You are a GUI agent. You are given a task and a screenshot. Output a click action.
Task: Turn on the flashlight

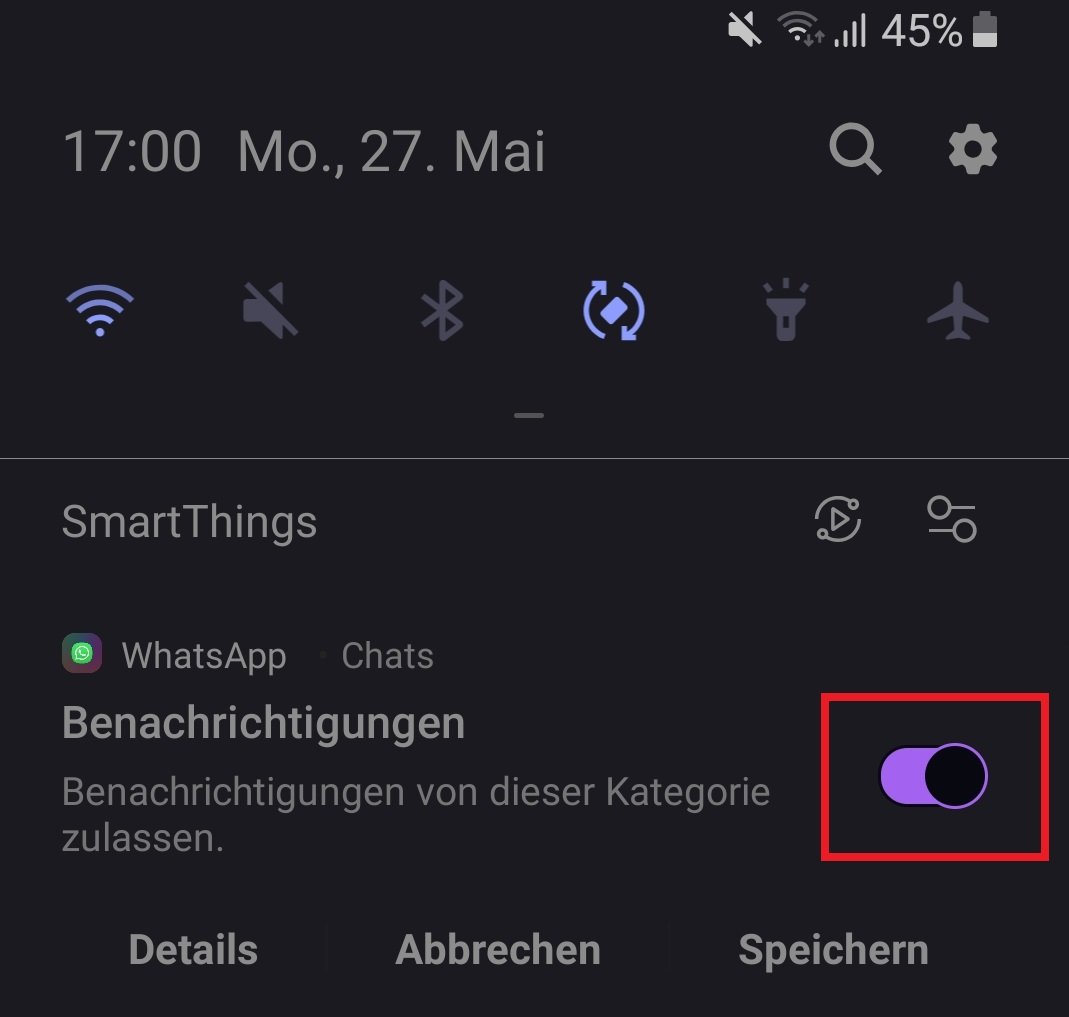[786, 310]
